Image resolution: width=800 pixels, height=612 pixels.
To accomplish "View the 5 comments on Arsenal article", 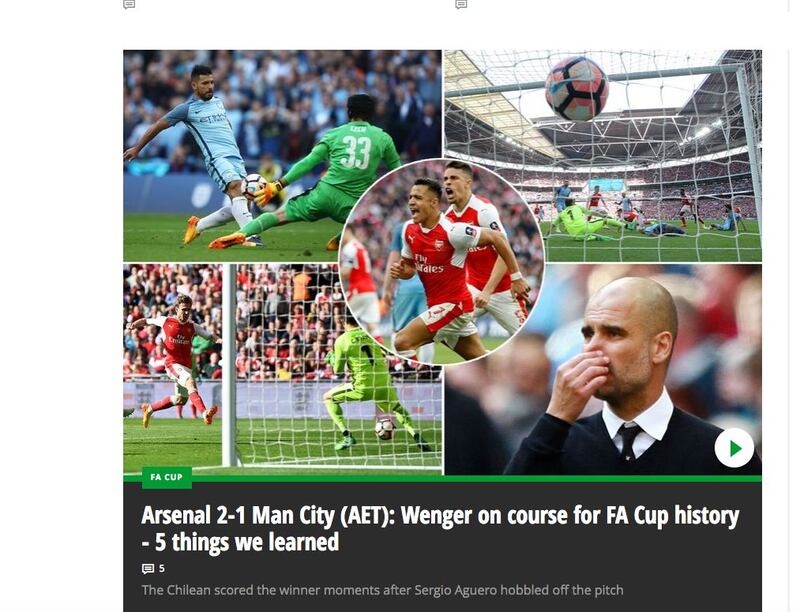I will pos(154,568).
